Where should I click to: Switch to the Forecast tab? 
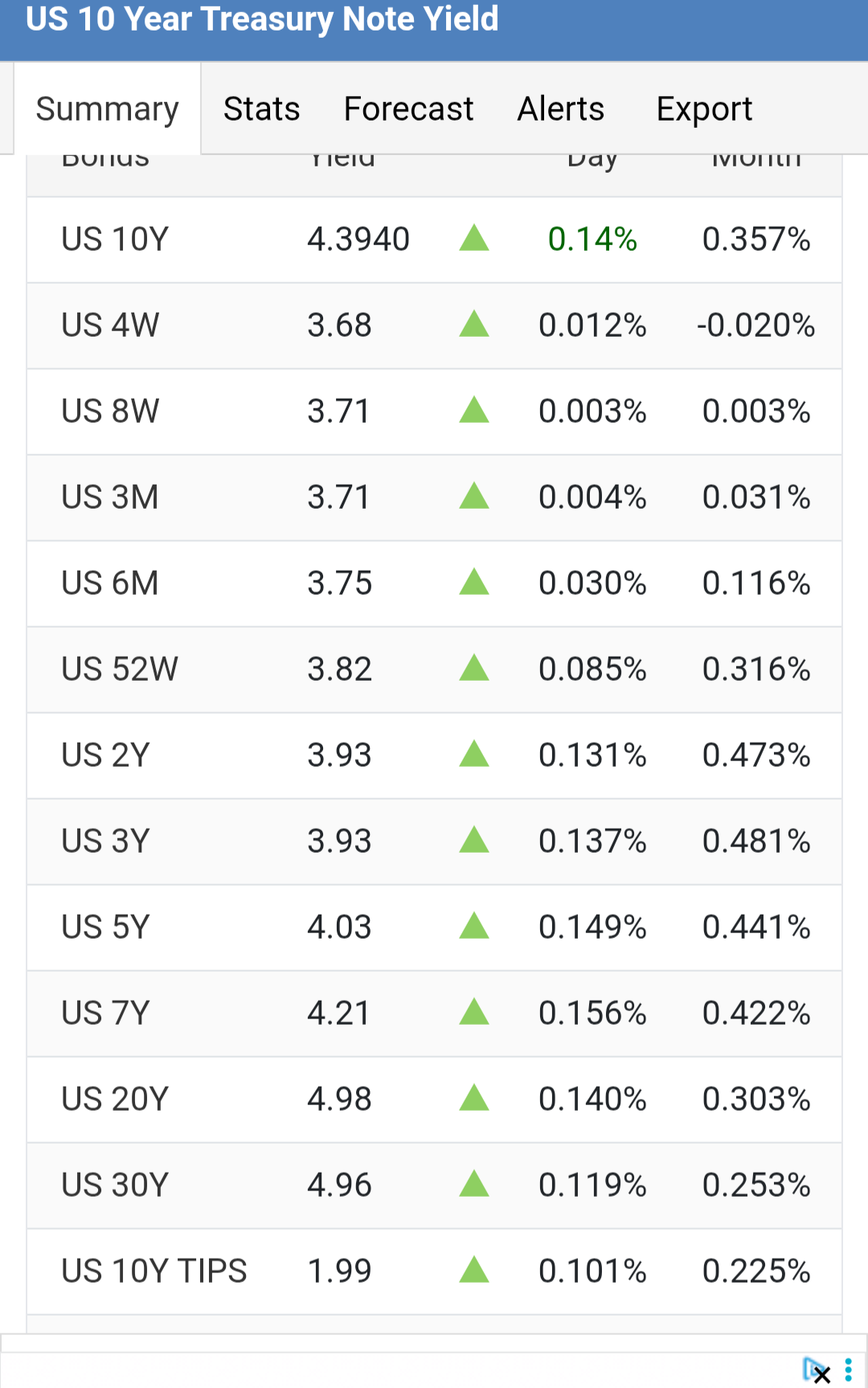click(408, 109)
